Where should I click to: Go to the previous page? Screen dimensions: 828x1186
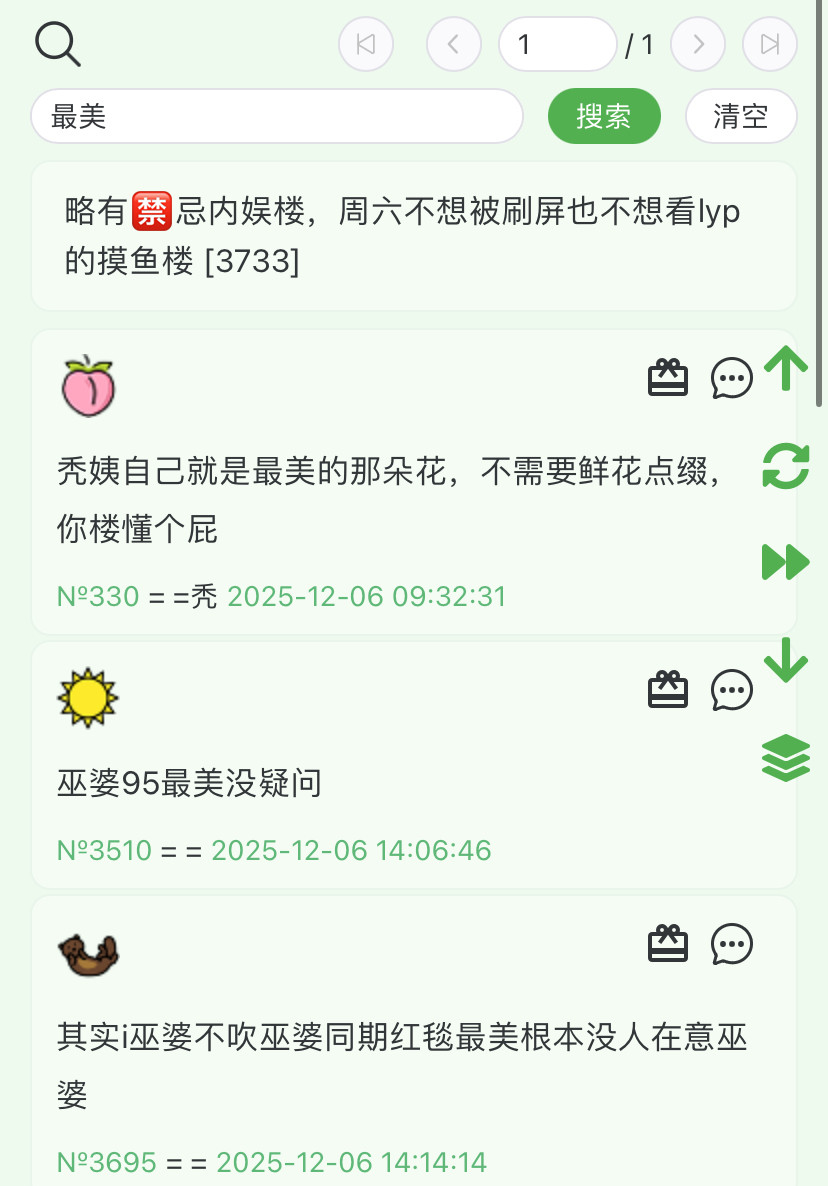(x=454, y=44)
